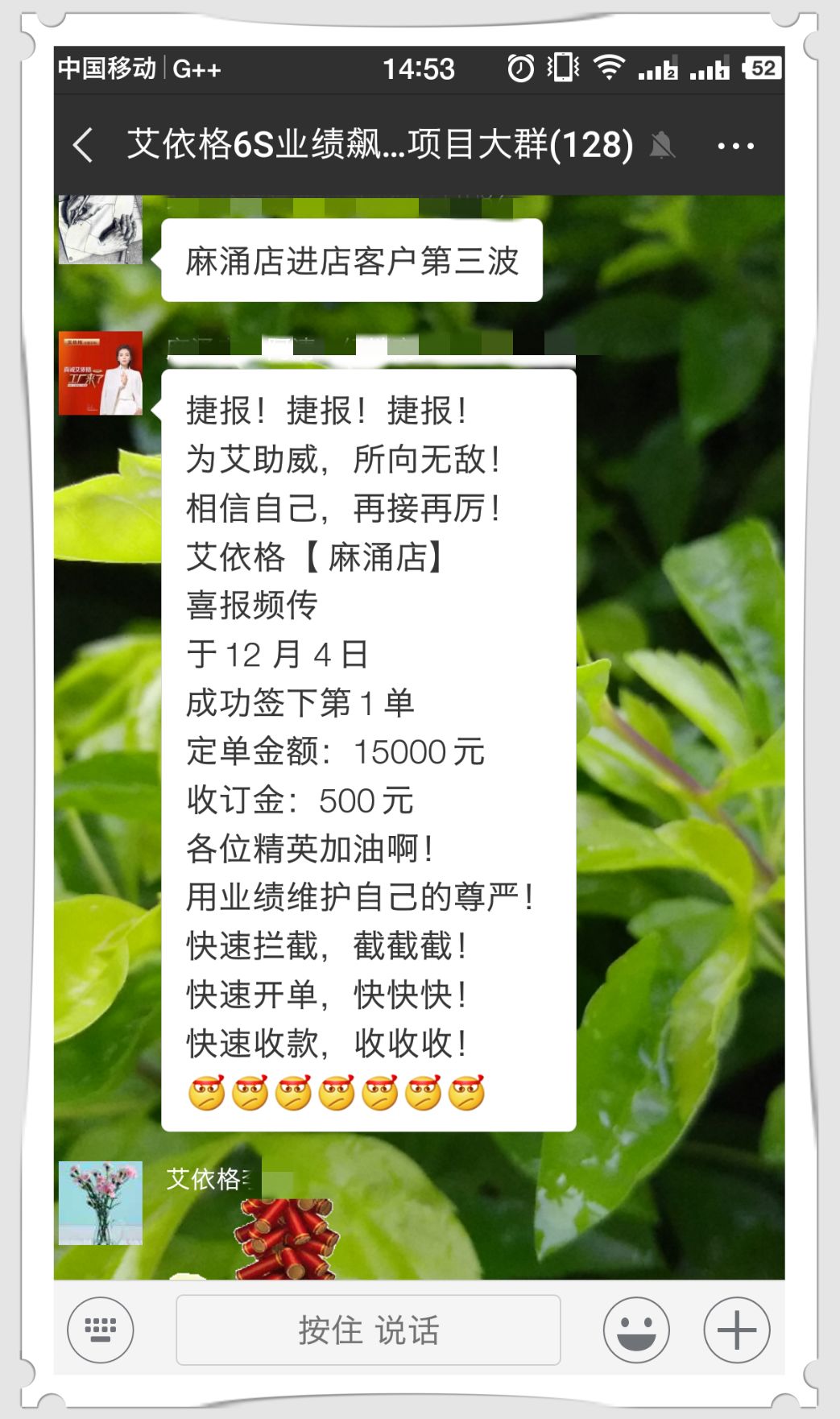This screenshot has width=840, height=1419.
Task: Open the sketch-hands avatar profile
Action: coord(101,230)
